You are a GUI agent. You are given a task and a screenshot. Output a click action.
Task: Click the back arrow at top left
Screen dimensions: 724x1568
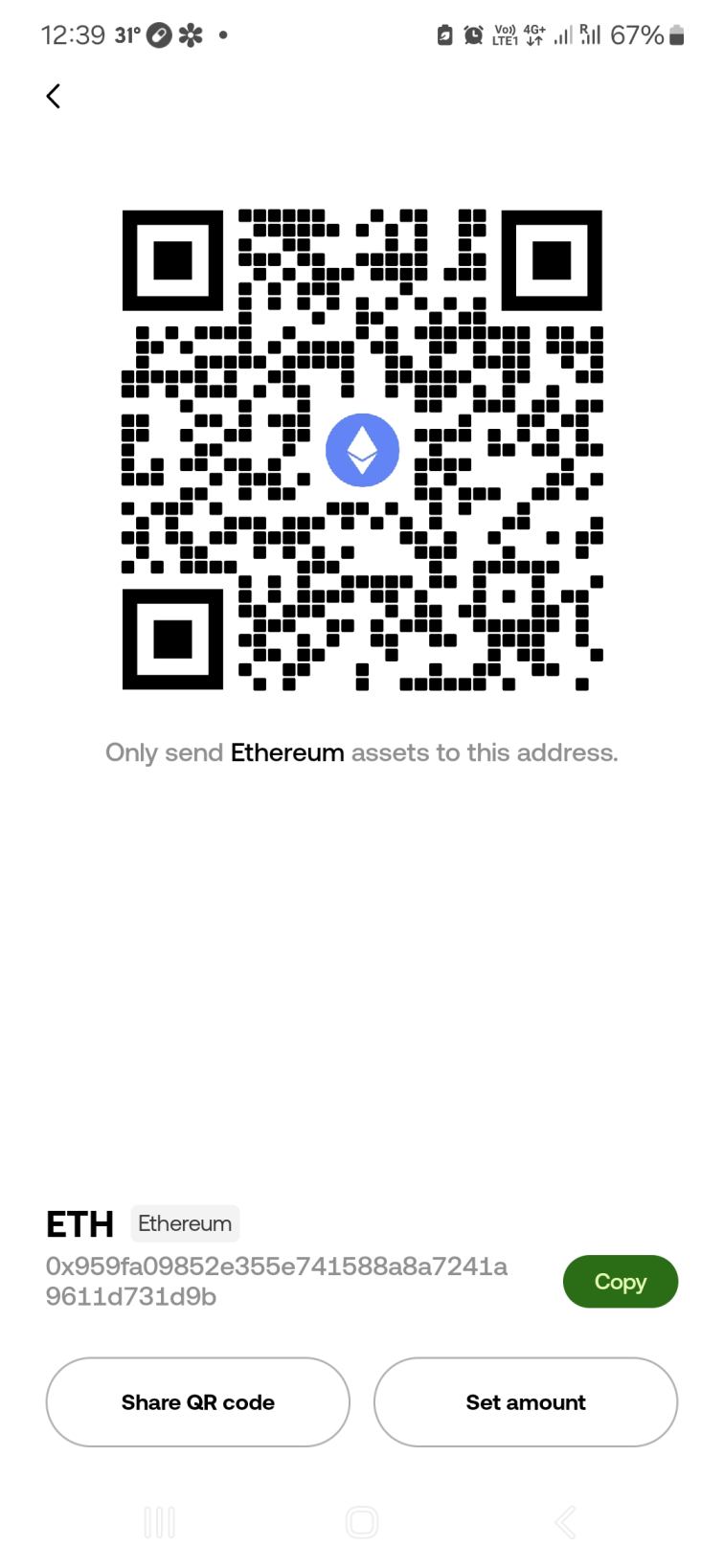coord(53,96)
